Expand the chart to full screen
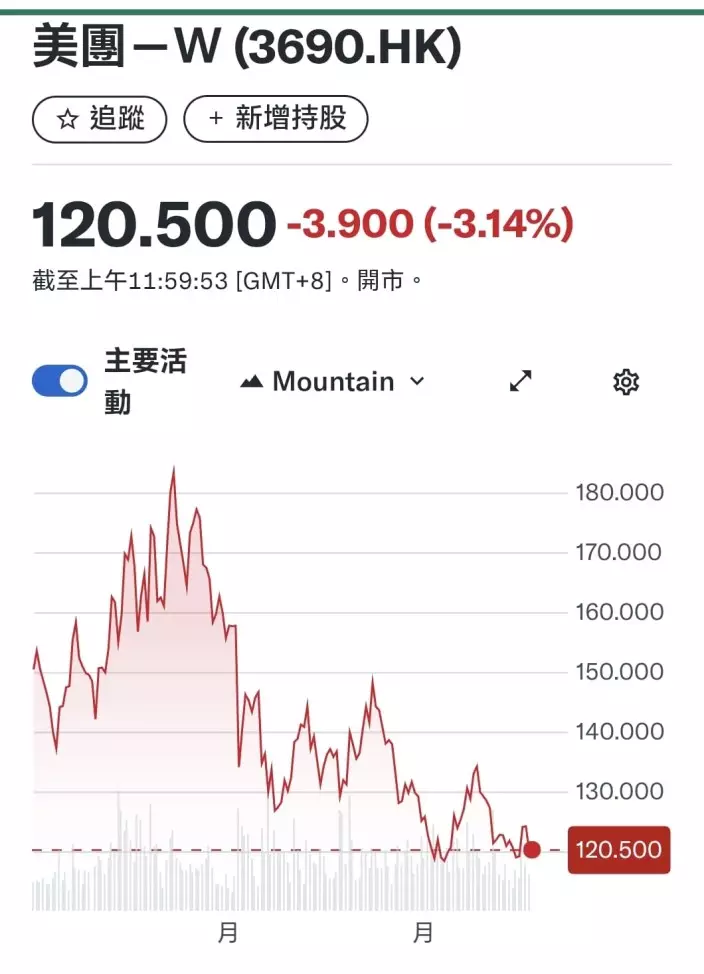Viewport: 704px width, 974px height. (x=521, y=381)
